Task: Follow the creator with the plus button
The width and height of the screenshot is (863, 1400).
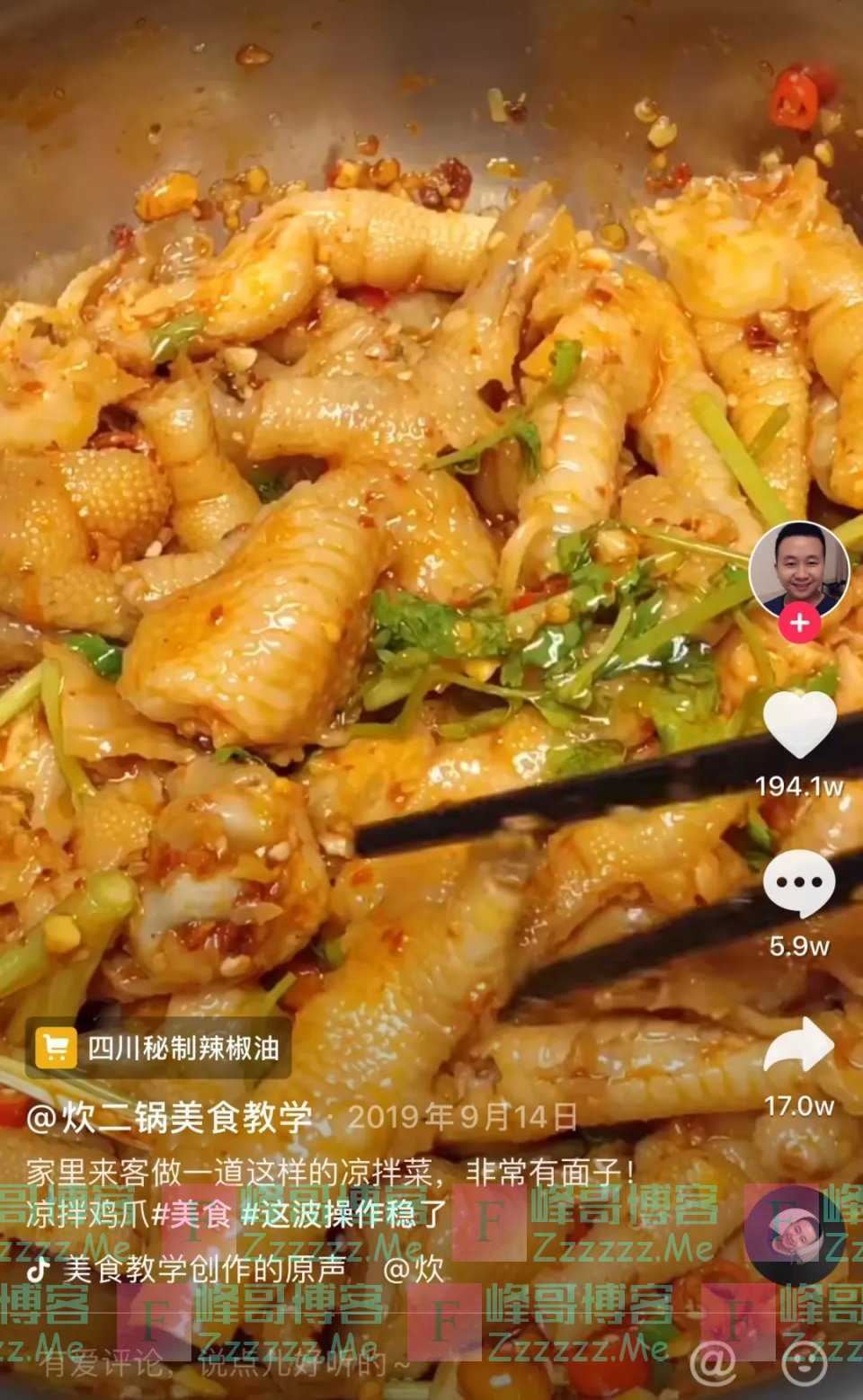Action: tap(799, 623)
